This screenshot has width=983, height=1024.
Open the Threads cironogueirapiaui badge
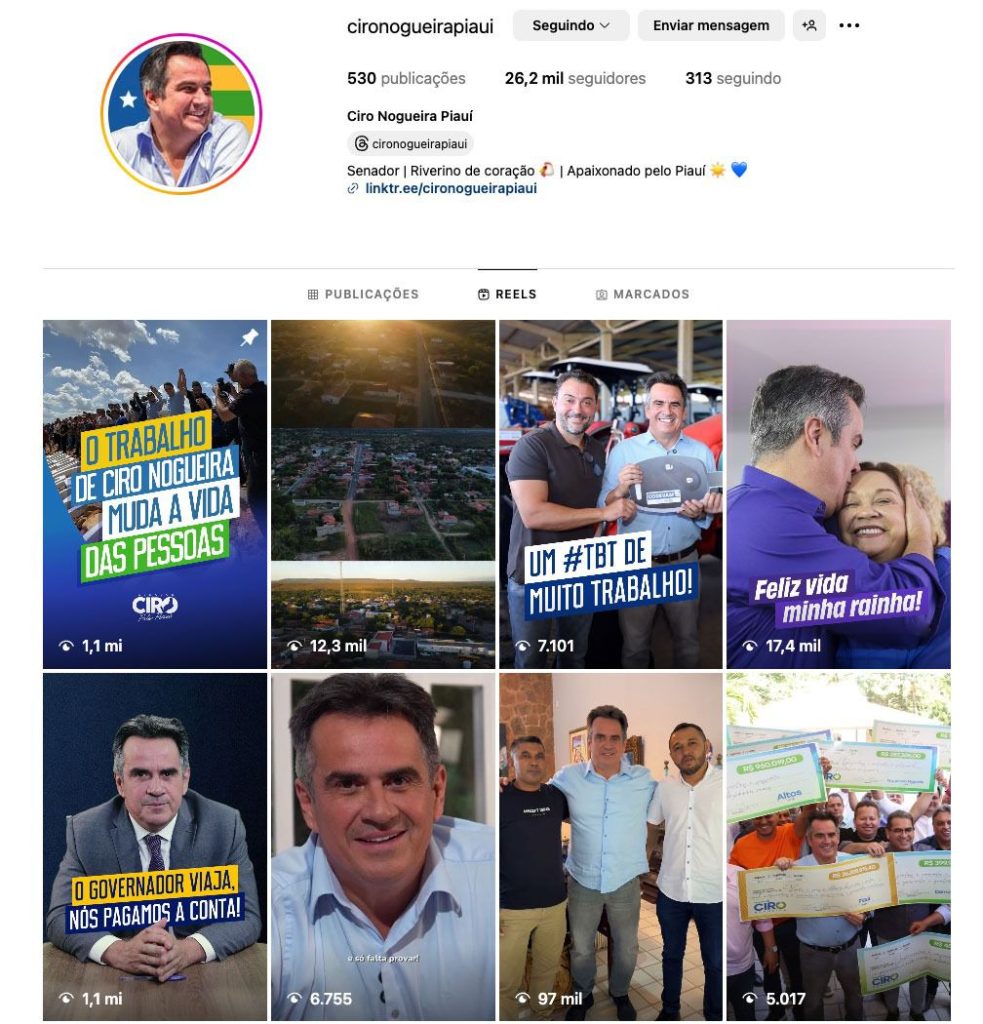[x=410, y=143]
